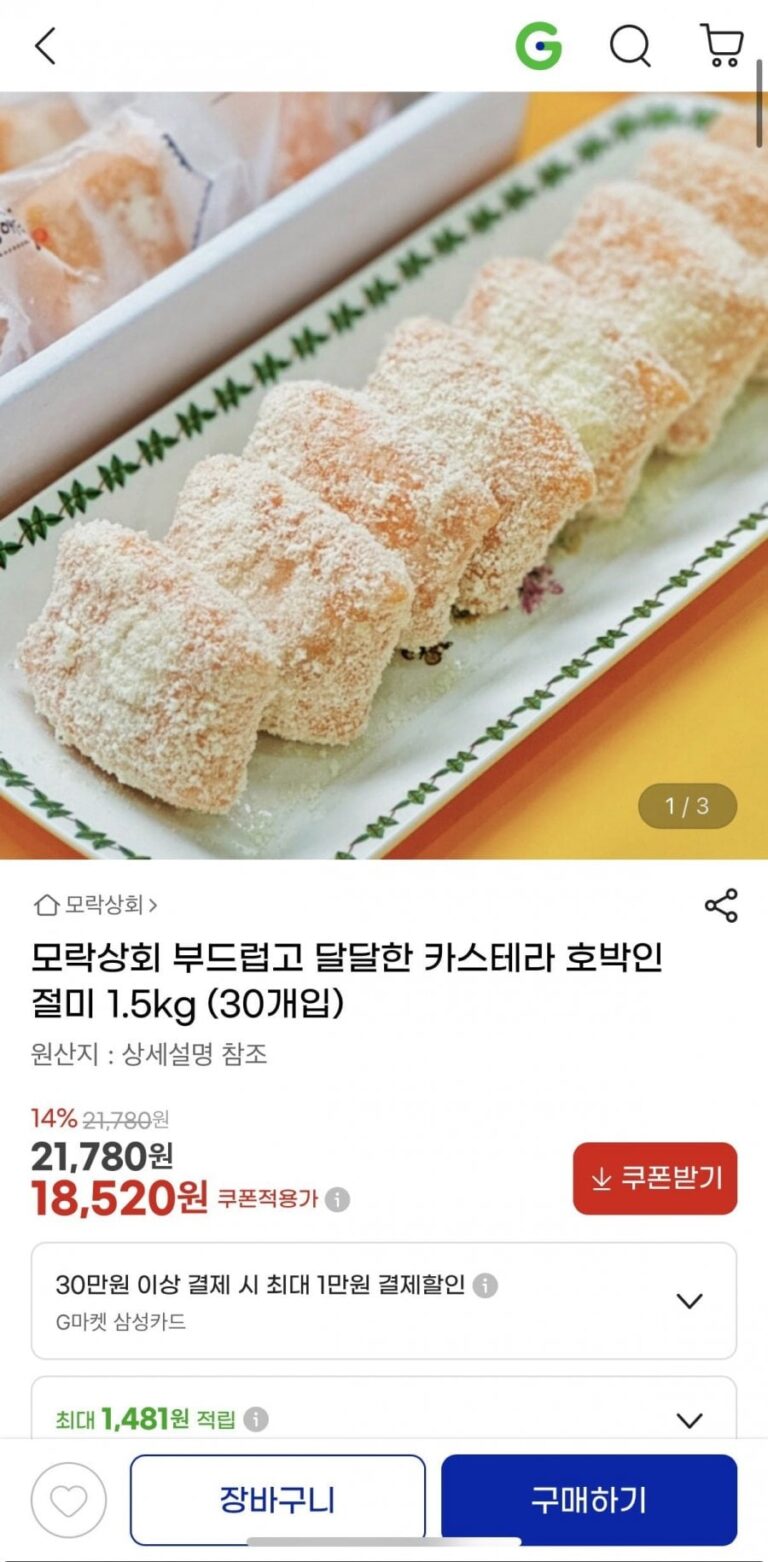Open info icon next to 적립
This screenshot has width=768, height=1562.
[257, 1419]
